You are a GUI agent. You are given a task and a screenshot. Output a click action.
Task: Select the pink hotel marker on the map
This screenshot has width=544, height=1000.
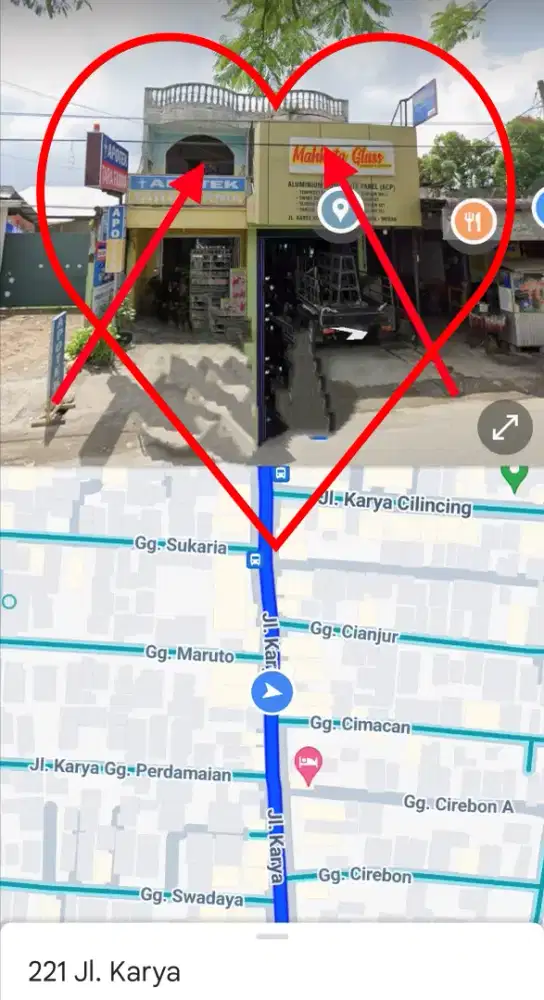(308, 765)
